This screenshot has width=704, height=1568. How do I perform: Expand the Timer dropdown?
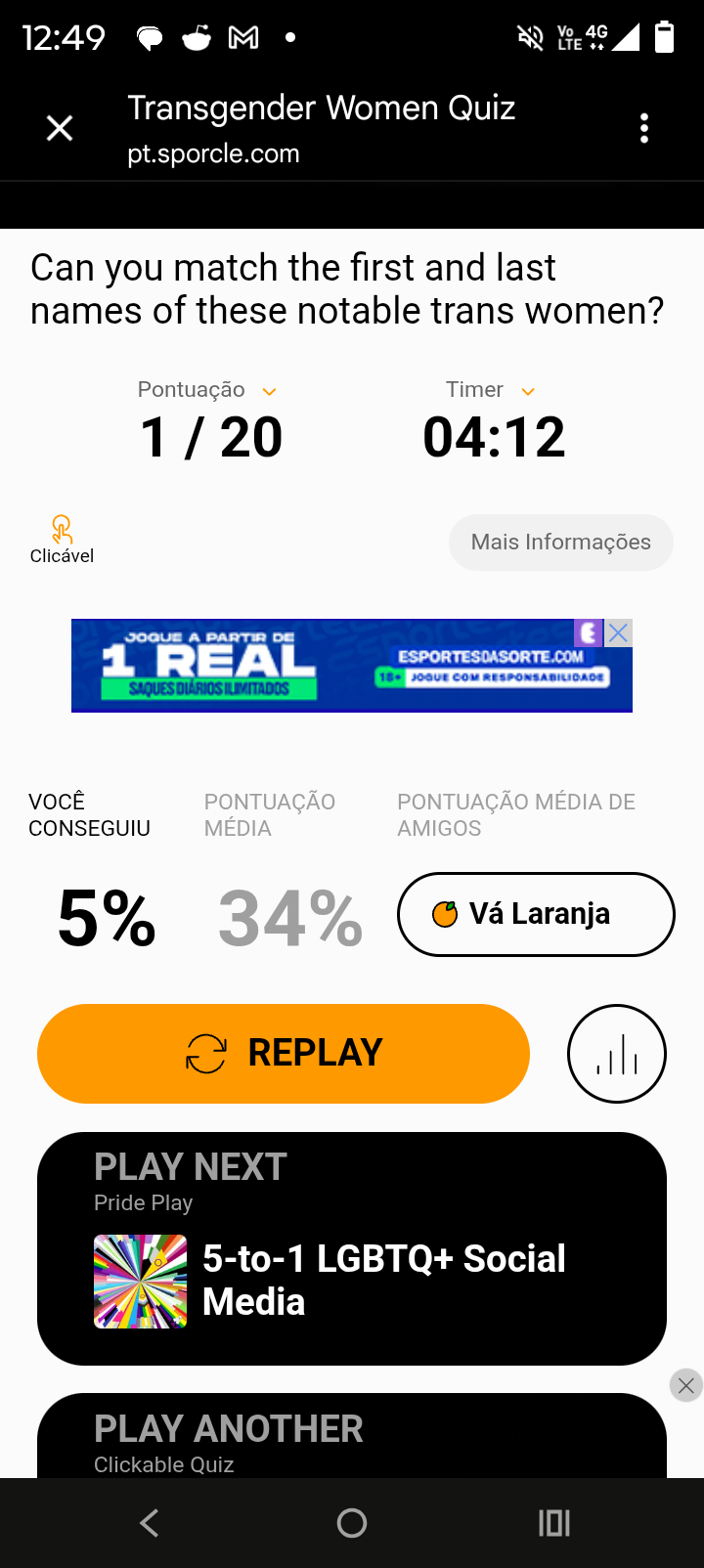[x=528, y=391]
